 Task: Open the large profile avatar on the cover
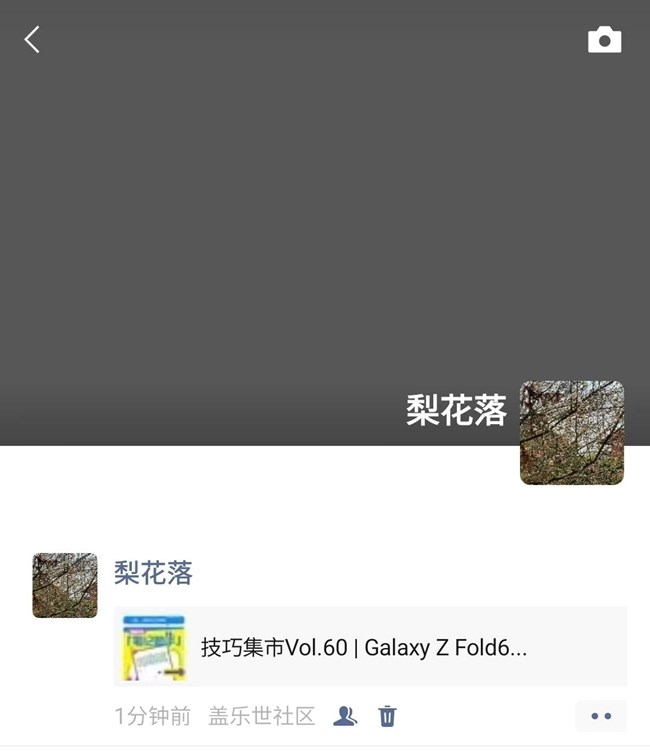click(x=572, y=432)
